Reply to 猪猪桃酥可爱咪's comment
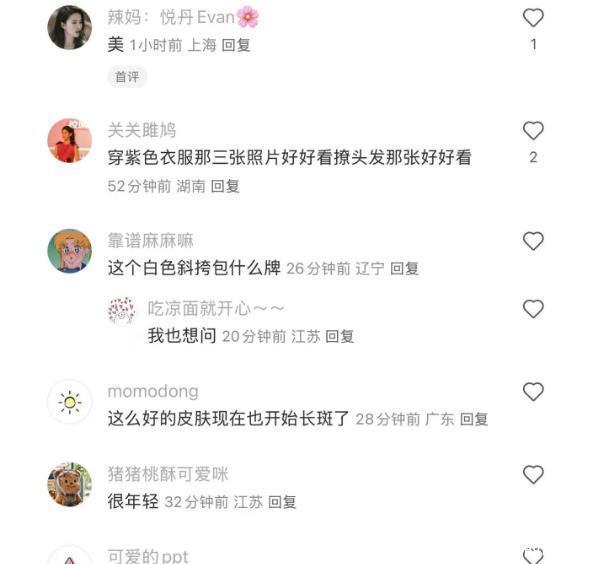Screen dimensions: 601x564 coord(283,502)
